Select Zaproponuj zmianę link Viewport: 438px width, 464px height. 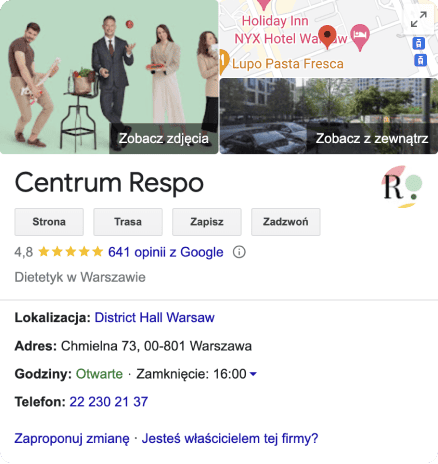pos(72,438)
